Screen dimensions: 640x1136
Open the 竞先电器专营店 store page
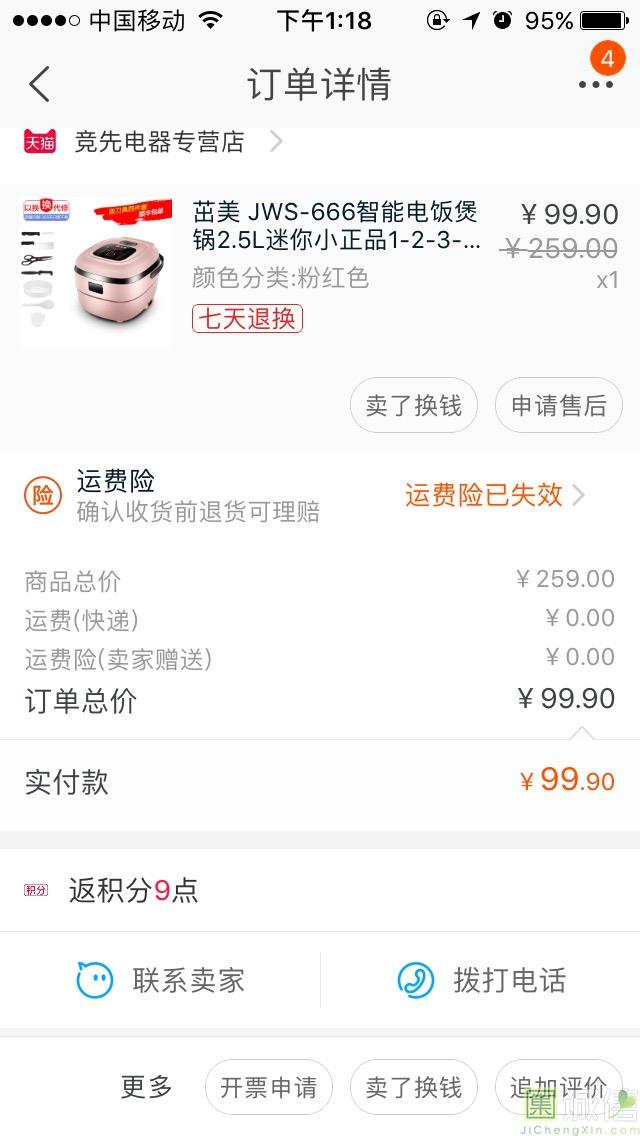[160, 142]
